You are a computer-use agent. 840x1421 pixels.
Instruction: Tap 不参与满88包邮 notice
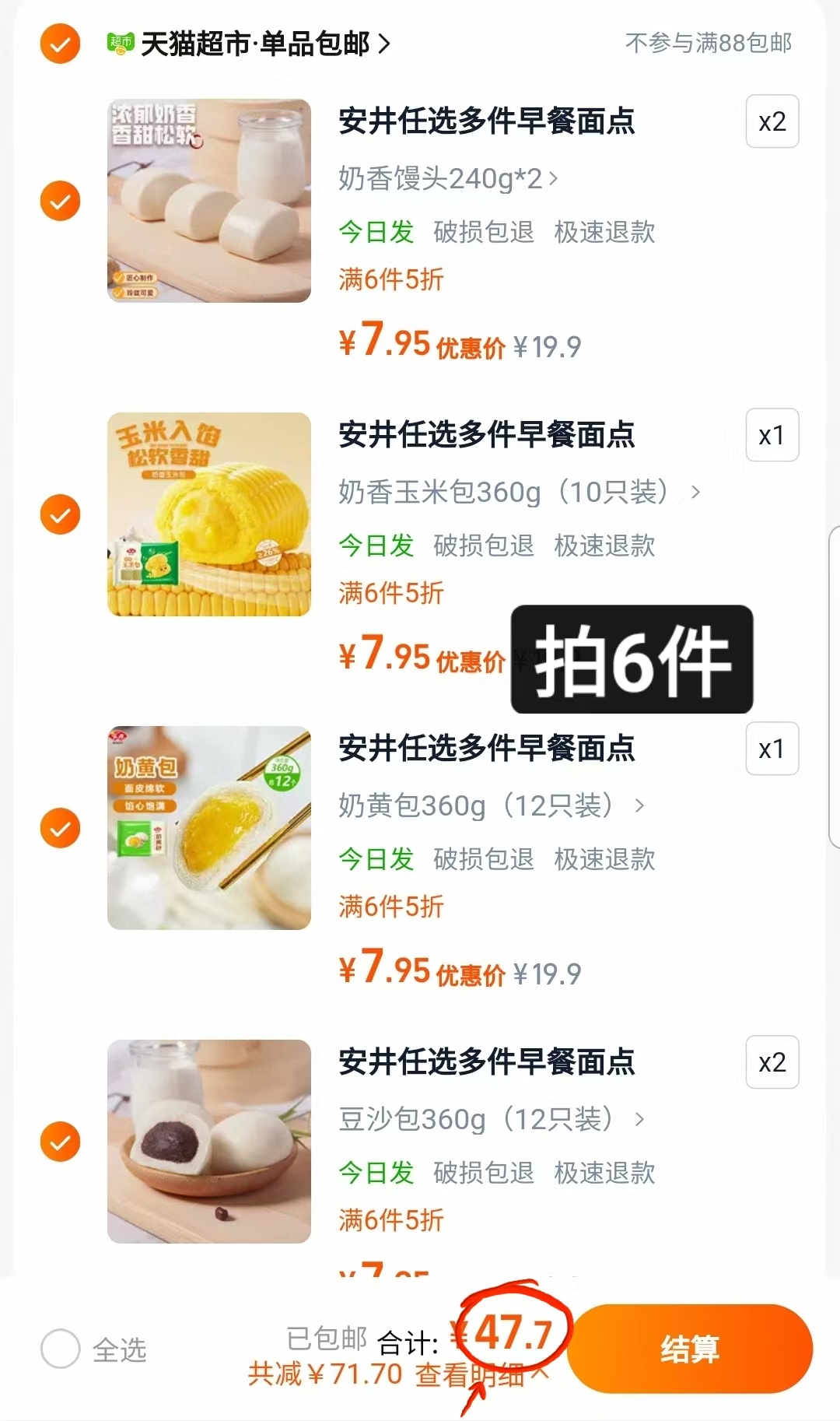click(x=708, y=44)
